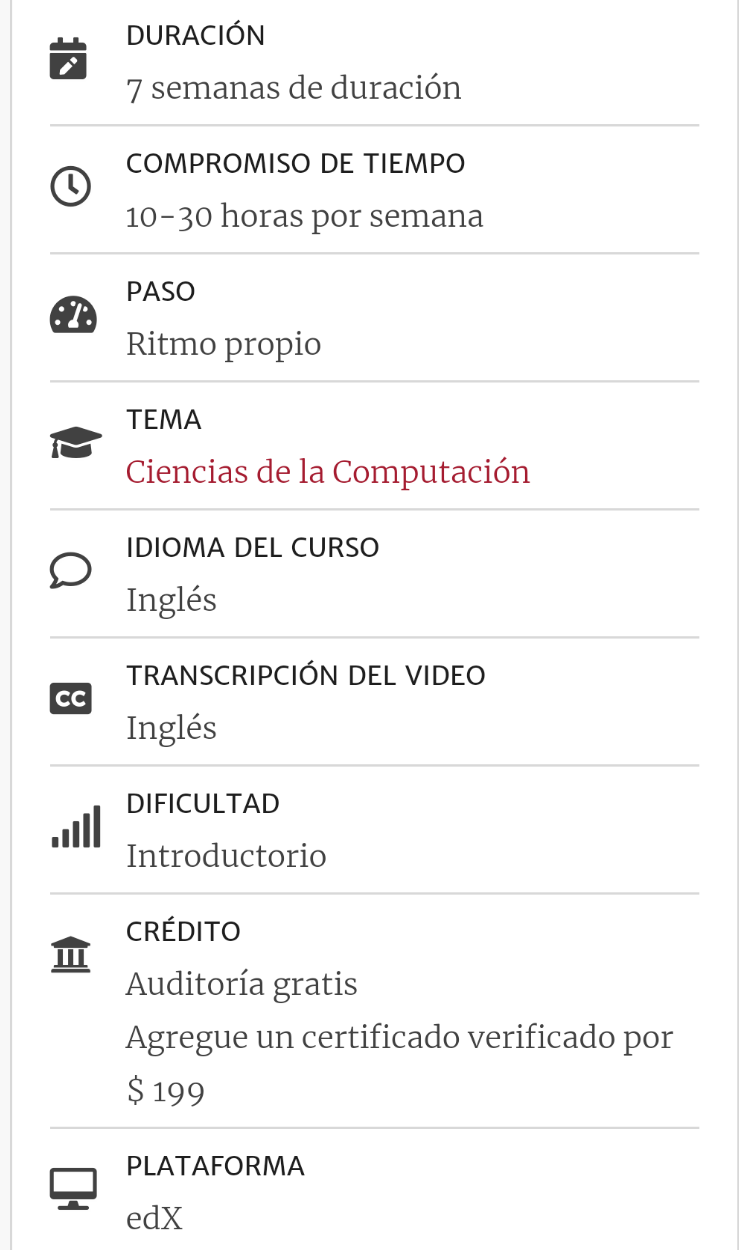Image resolution: width=739 pixels, height=1250 pixels.
Task: Click the edX platform label
Action: (153, 1218)
